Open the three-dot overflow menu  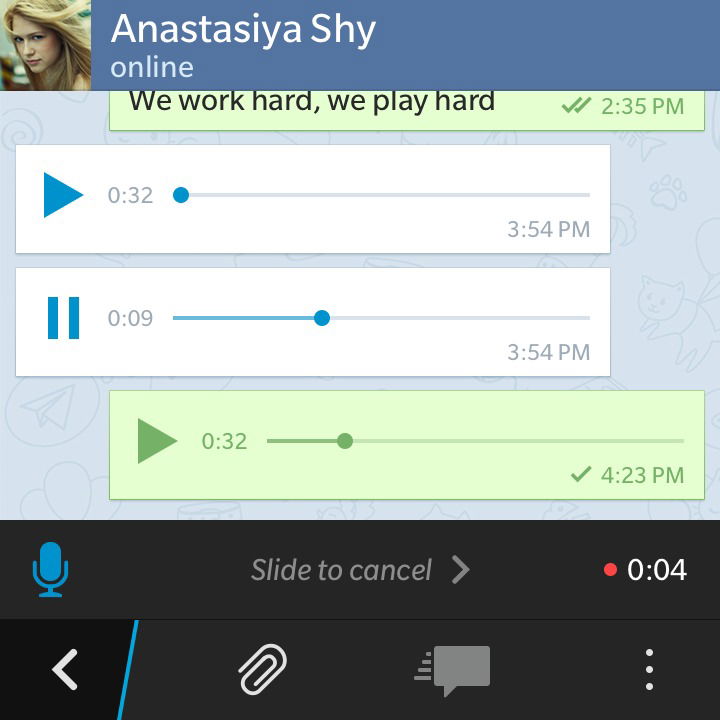click(649, 670)
